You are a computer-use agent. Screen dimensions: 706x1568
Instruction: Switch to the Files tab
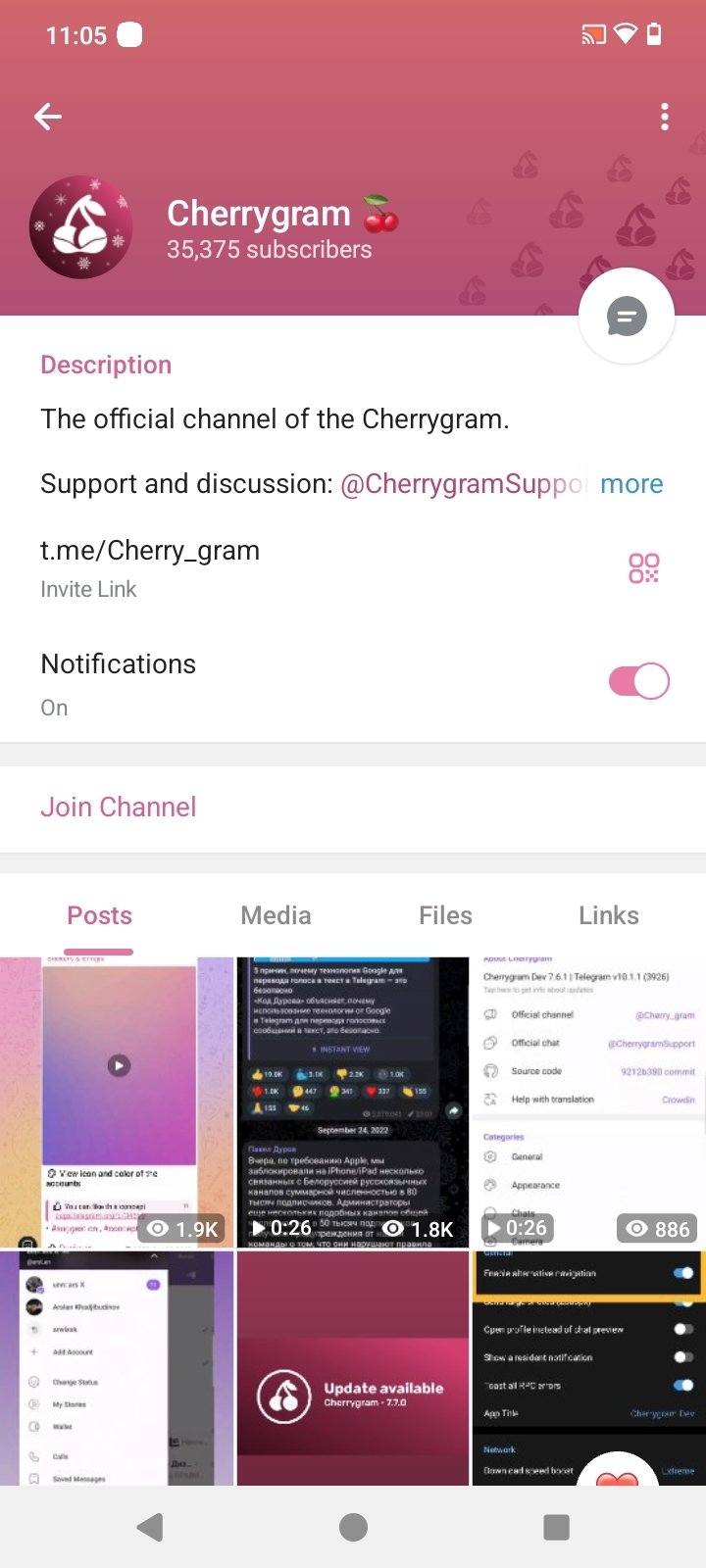(x=445, y=915)
